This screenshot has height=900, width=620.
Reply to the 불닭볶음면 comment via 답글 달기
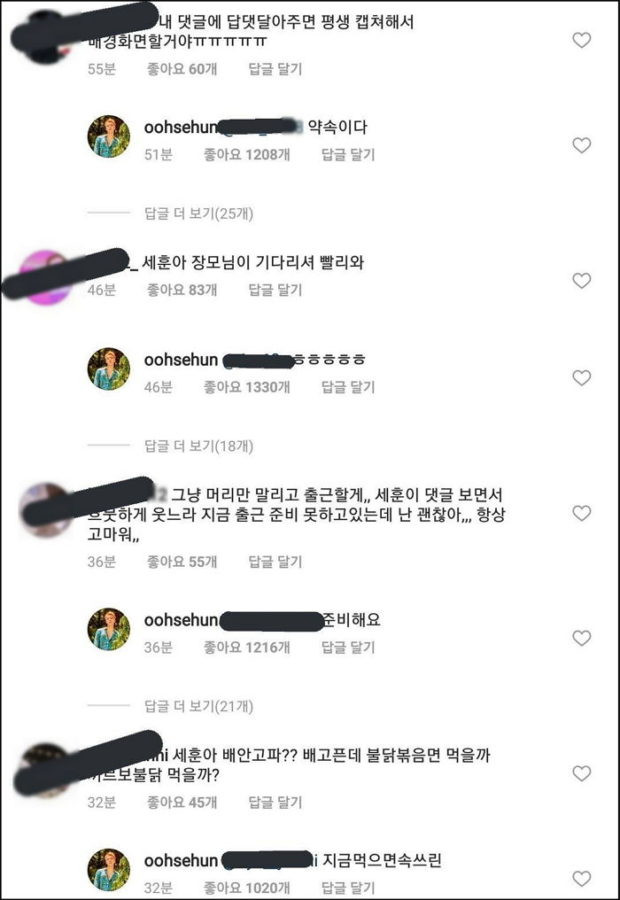(x=274, y=801)
